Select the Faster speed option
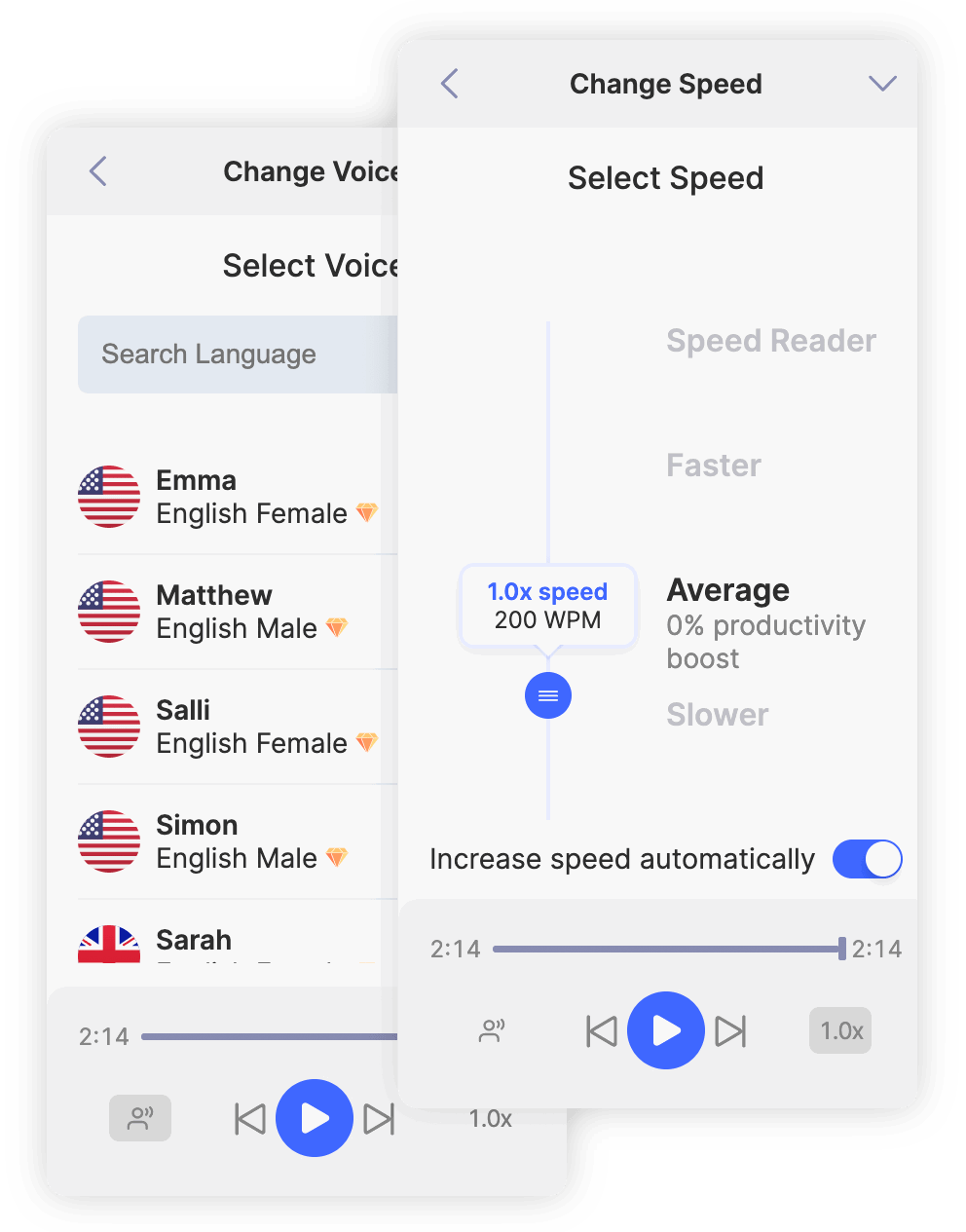Viewport: 966px width, 1232px height. click(x=714, y=465)
